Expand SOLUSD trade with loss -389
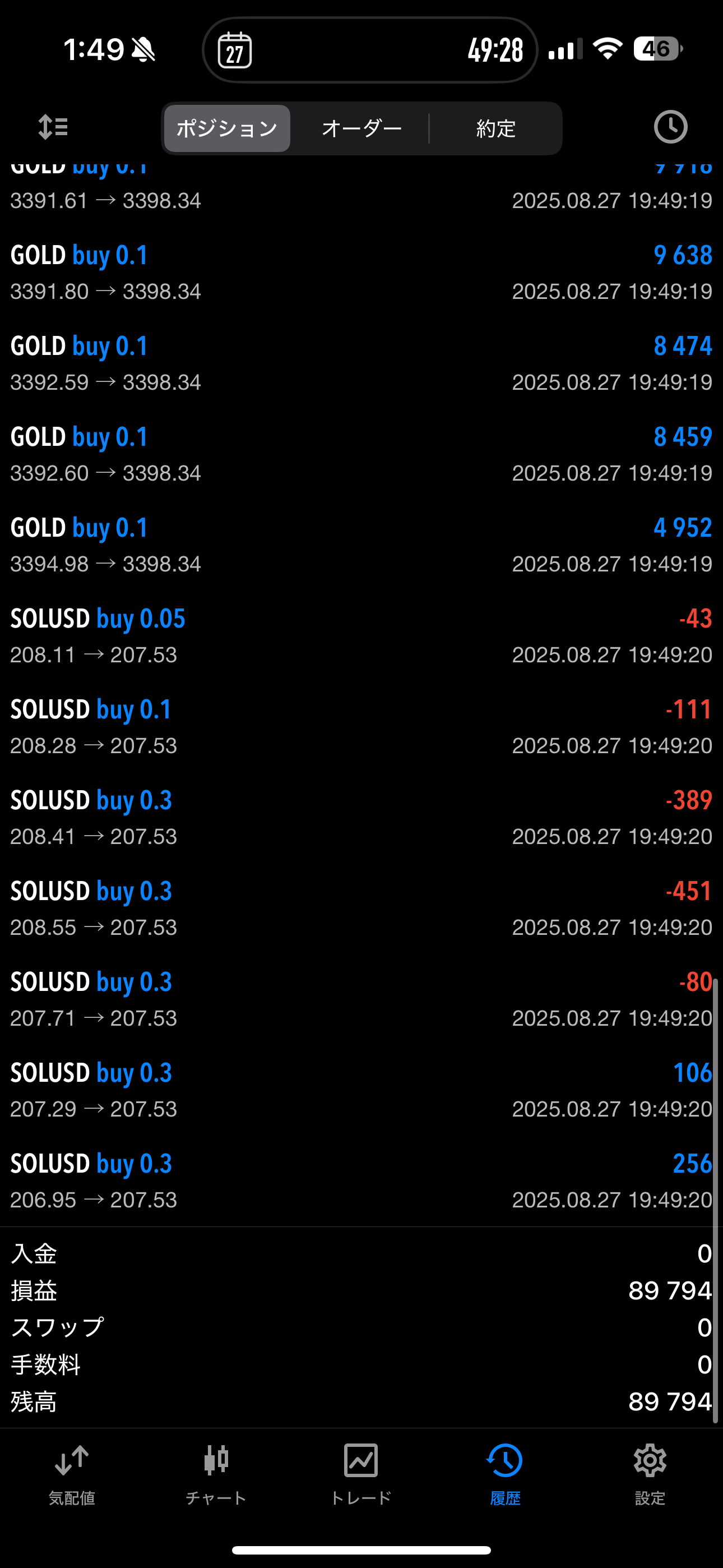The height and width of the screenshot is (1568, 723). pos(361,817)
